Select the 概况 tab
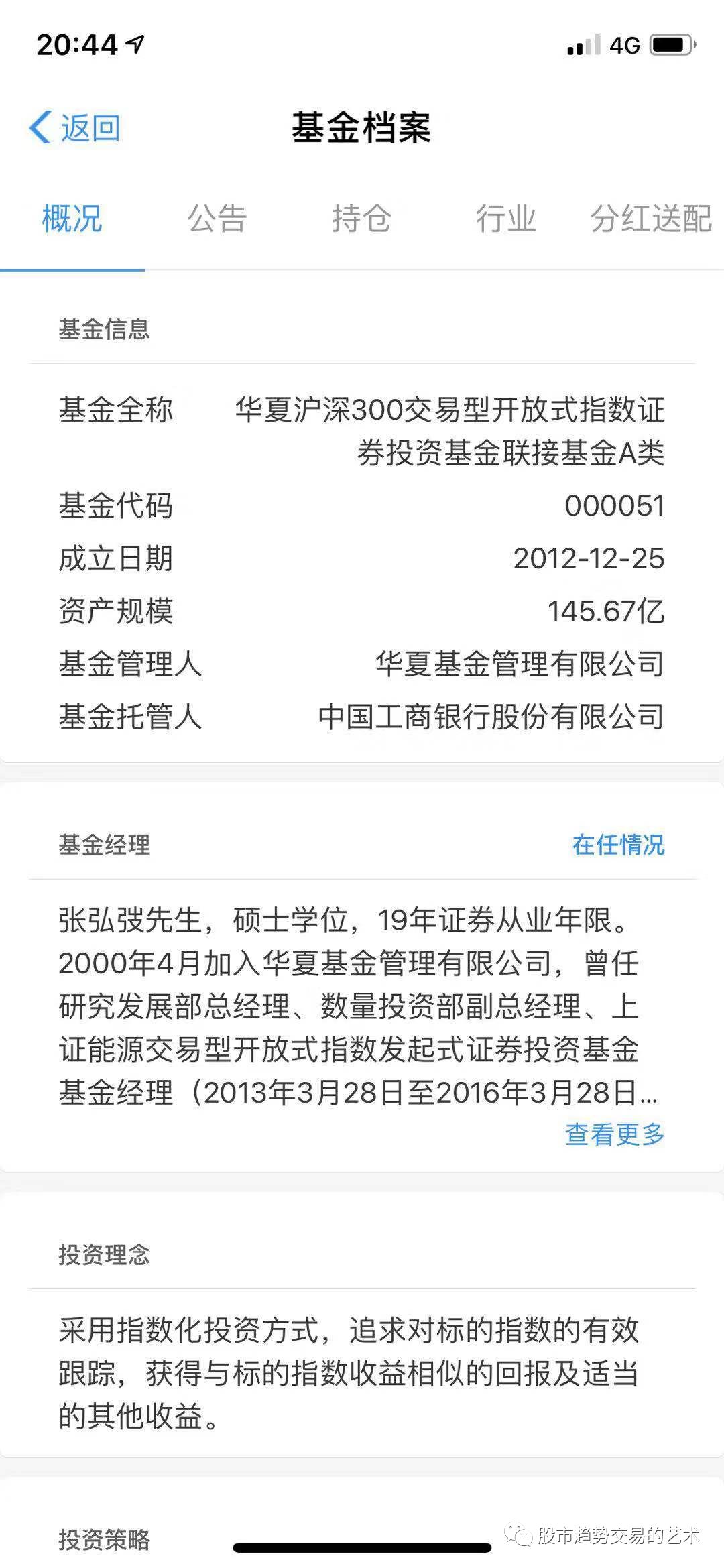 [72, 219]
